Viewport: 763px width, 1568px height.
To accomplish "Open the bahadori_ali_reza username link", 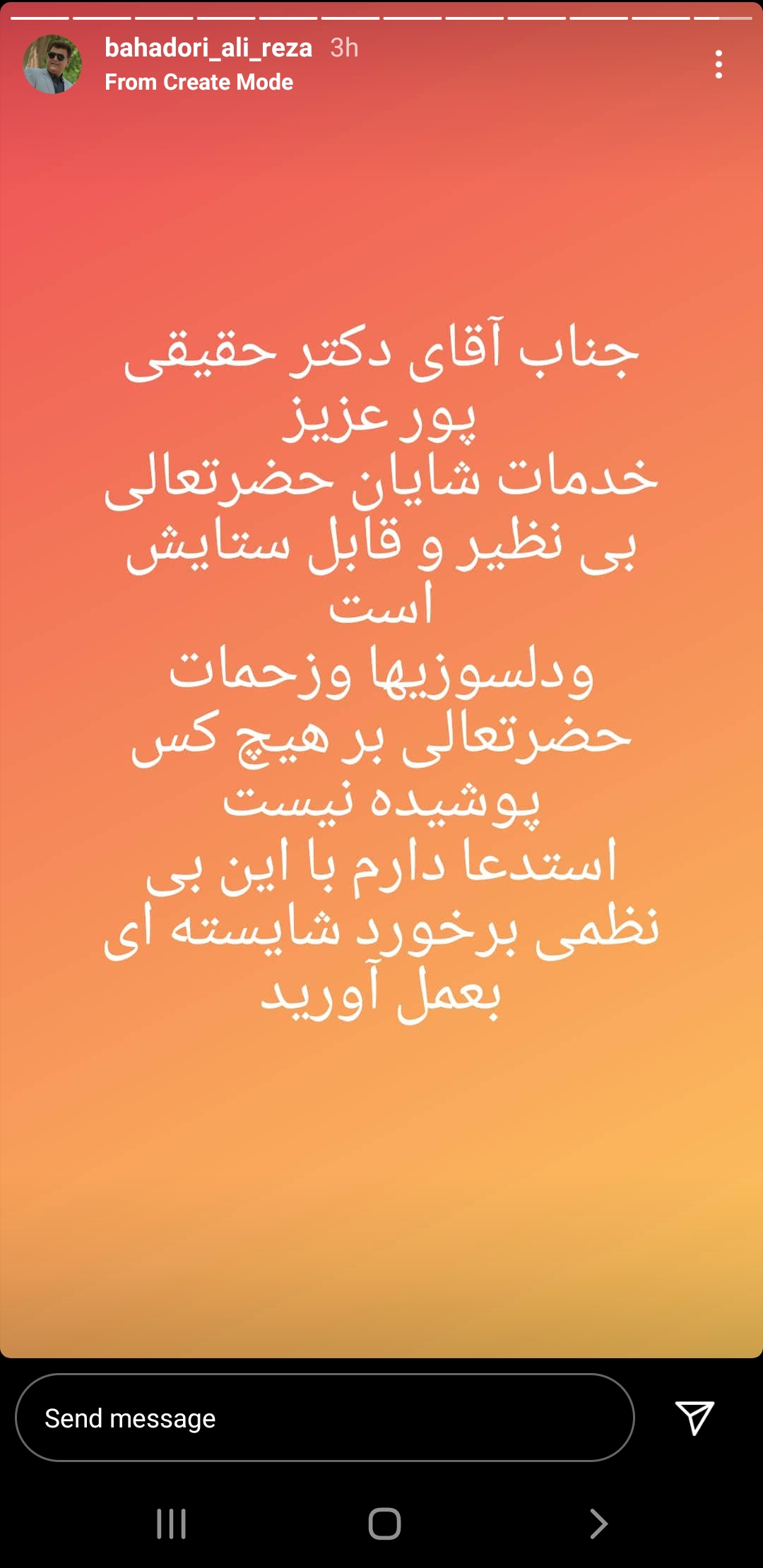I will click(x=208, y=47).
